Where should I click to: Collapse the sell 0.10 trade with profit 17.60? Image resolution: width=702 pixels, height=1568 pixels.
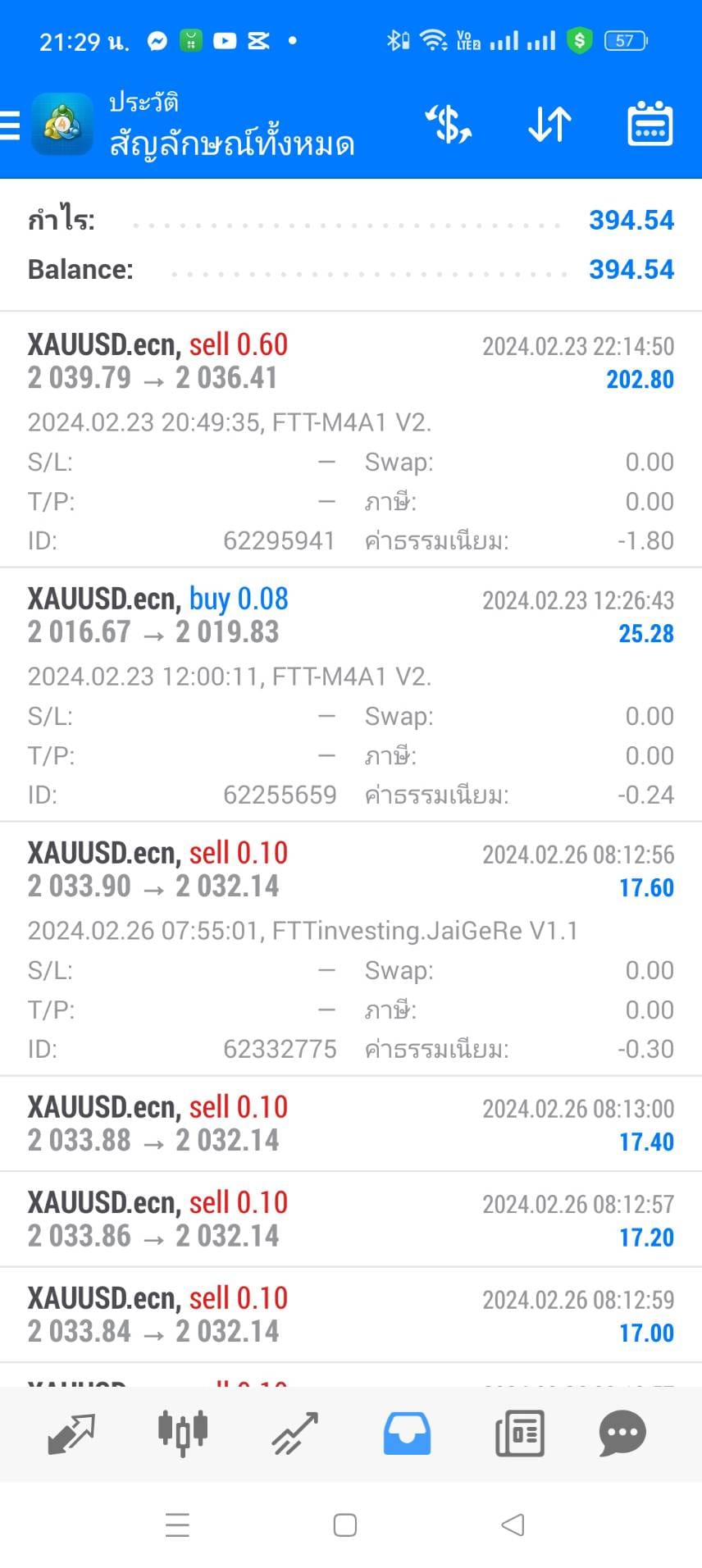pos(351,948)
